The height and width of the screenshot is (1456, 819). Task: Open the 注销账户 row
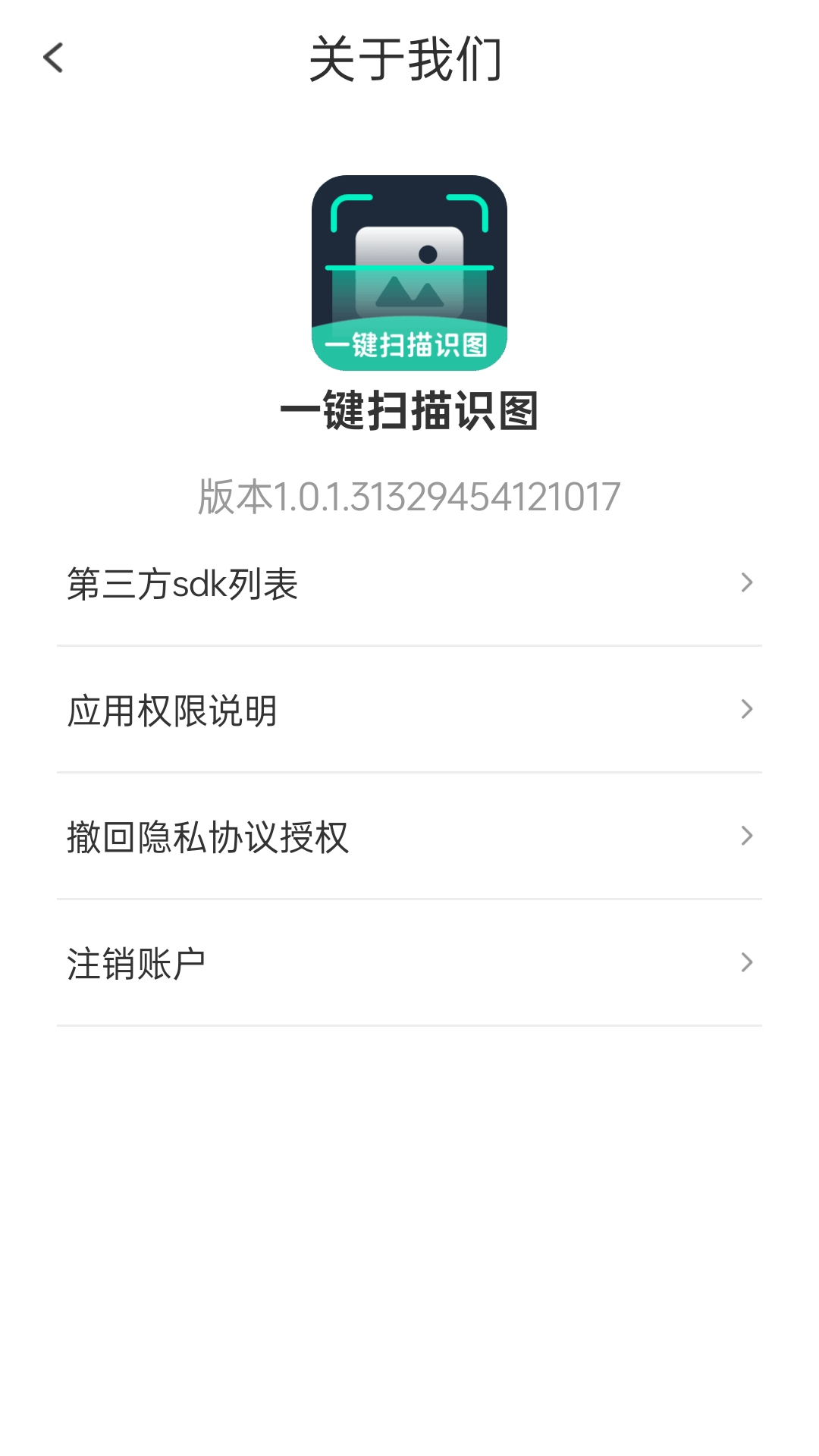tap(409, 962)
